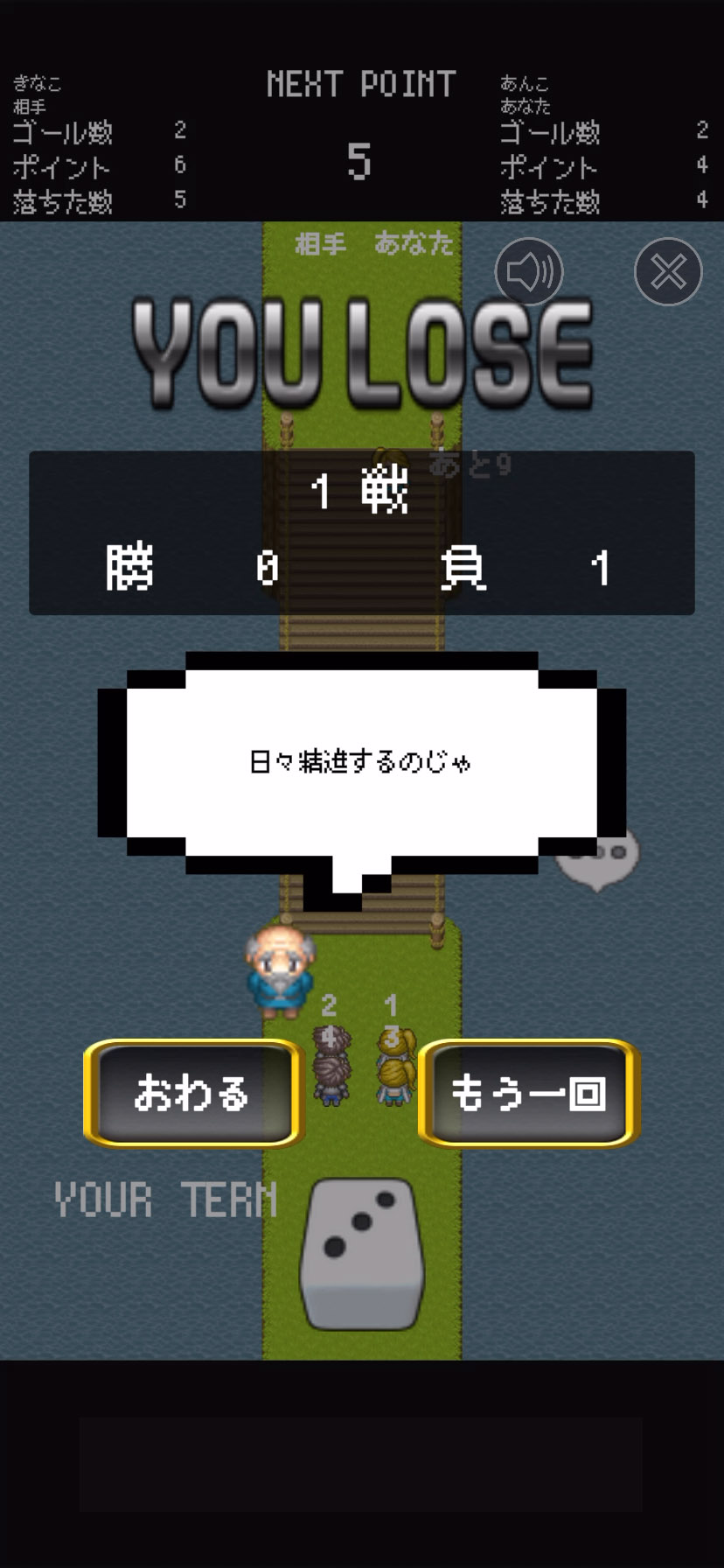The width and height of the screenshot is (724, 1568).
Task: Tap もう一回 to play again
Action: 529,1093
